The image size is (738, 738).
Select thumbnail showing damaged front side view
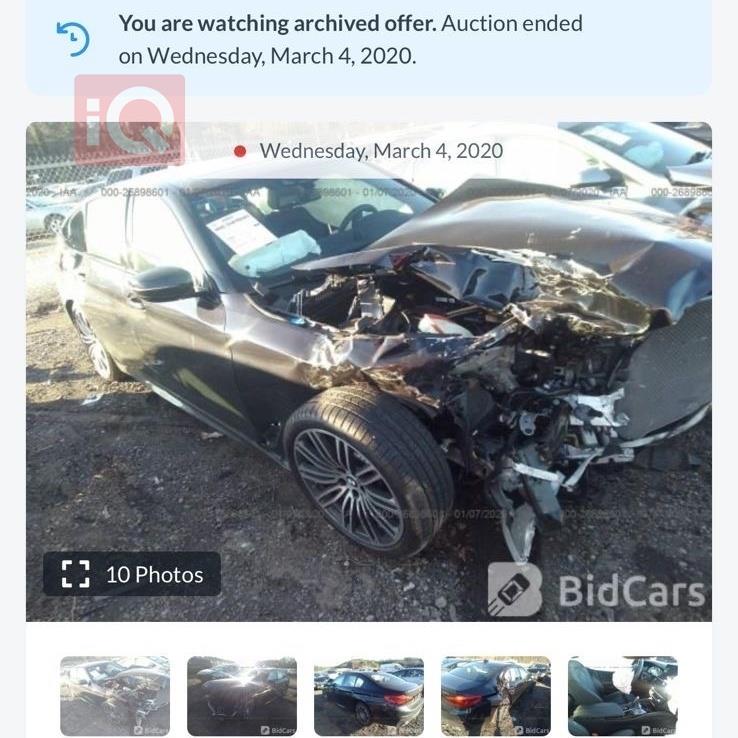pyautogui.click(x=115, y=696)
